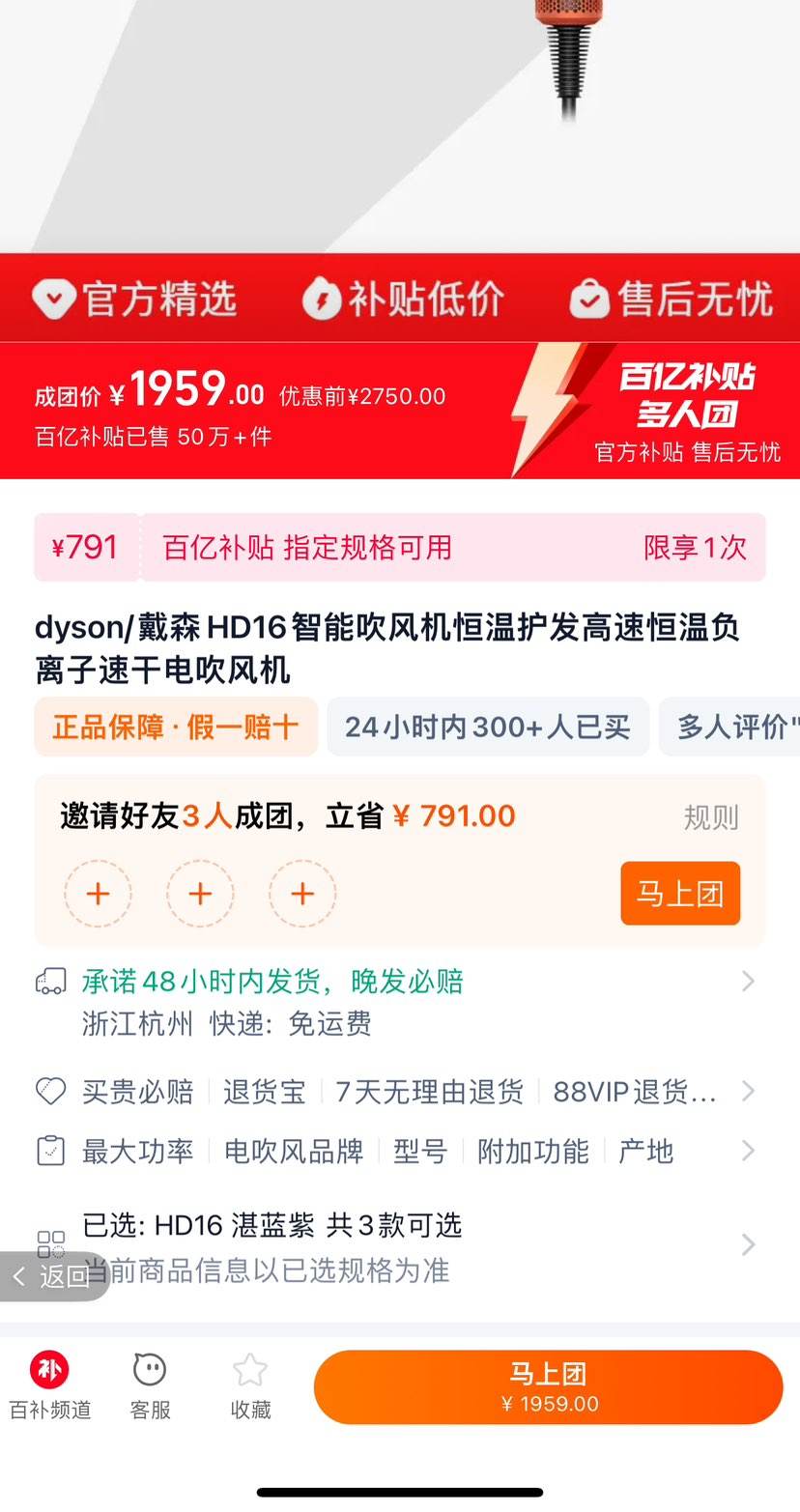The height and width of the screenshot is (1512, 800).
Task: Click the clipboard icon beside 最大功率
Action: click(x=50, y=1151)
